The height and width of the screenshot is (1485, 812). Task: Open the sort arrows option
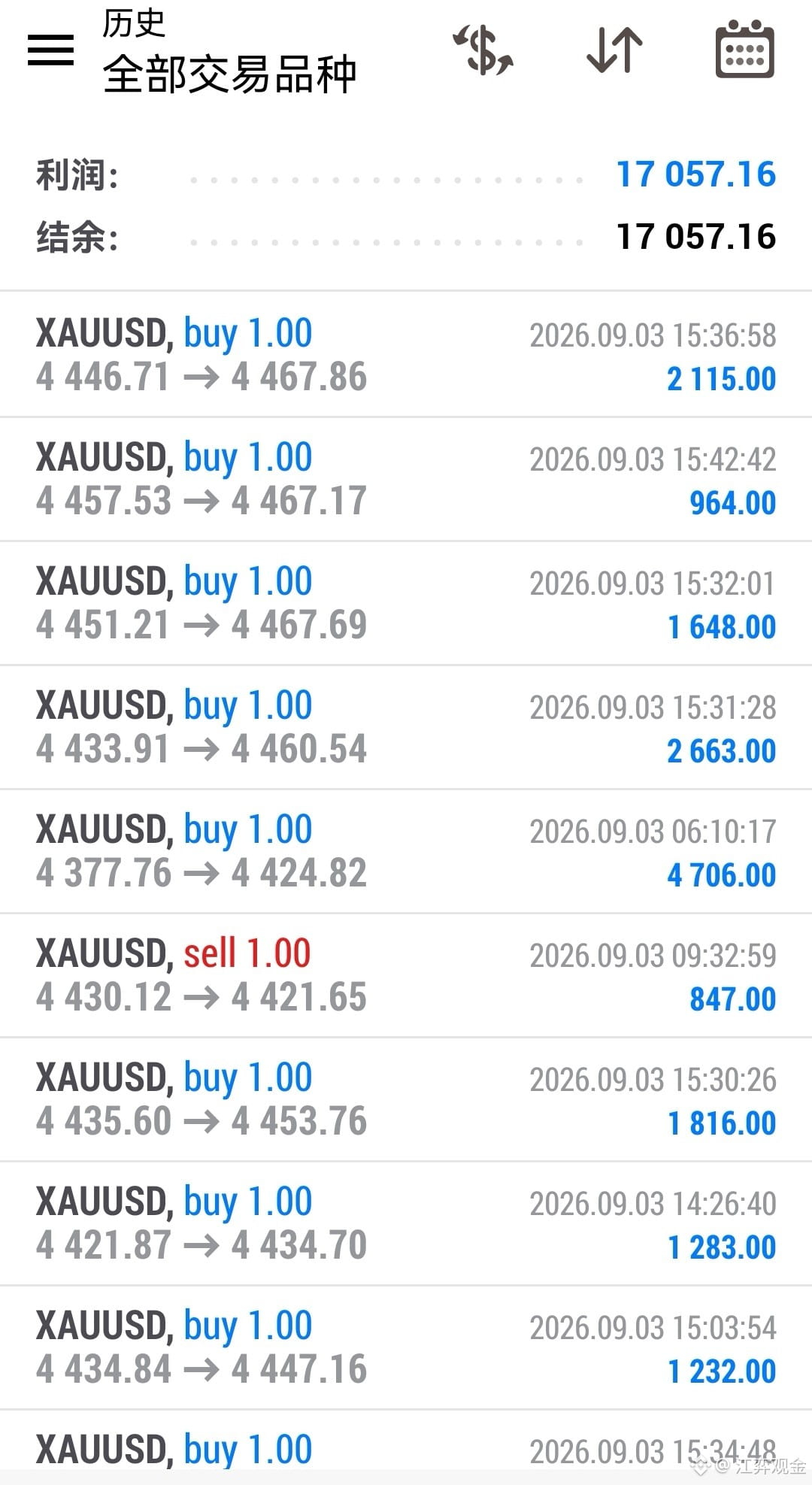point(614,50)
